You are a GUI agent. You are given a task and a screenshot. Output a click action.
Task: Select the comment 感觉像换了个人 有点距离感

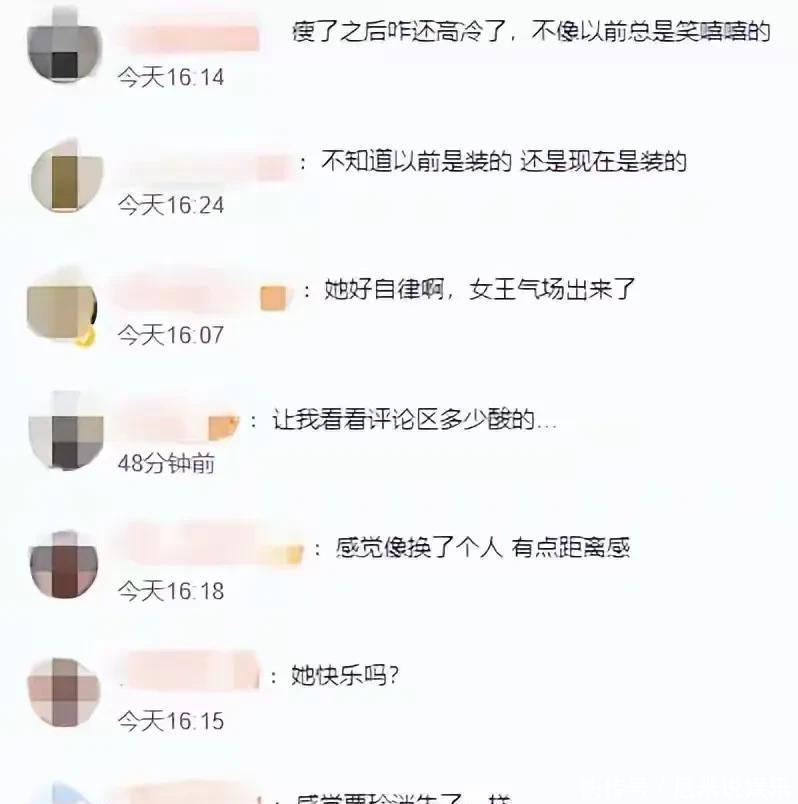click(x=483, y=548)
